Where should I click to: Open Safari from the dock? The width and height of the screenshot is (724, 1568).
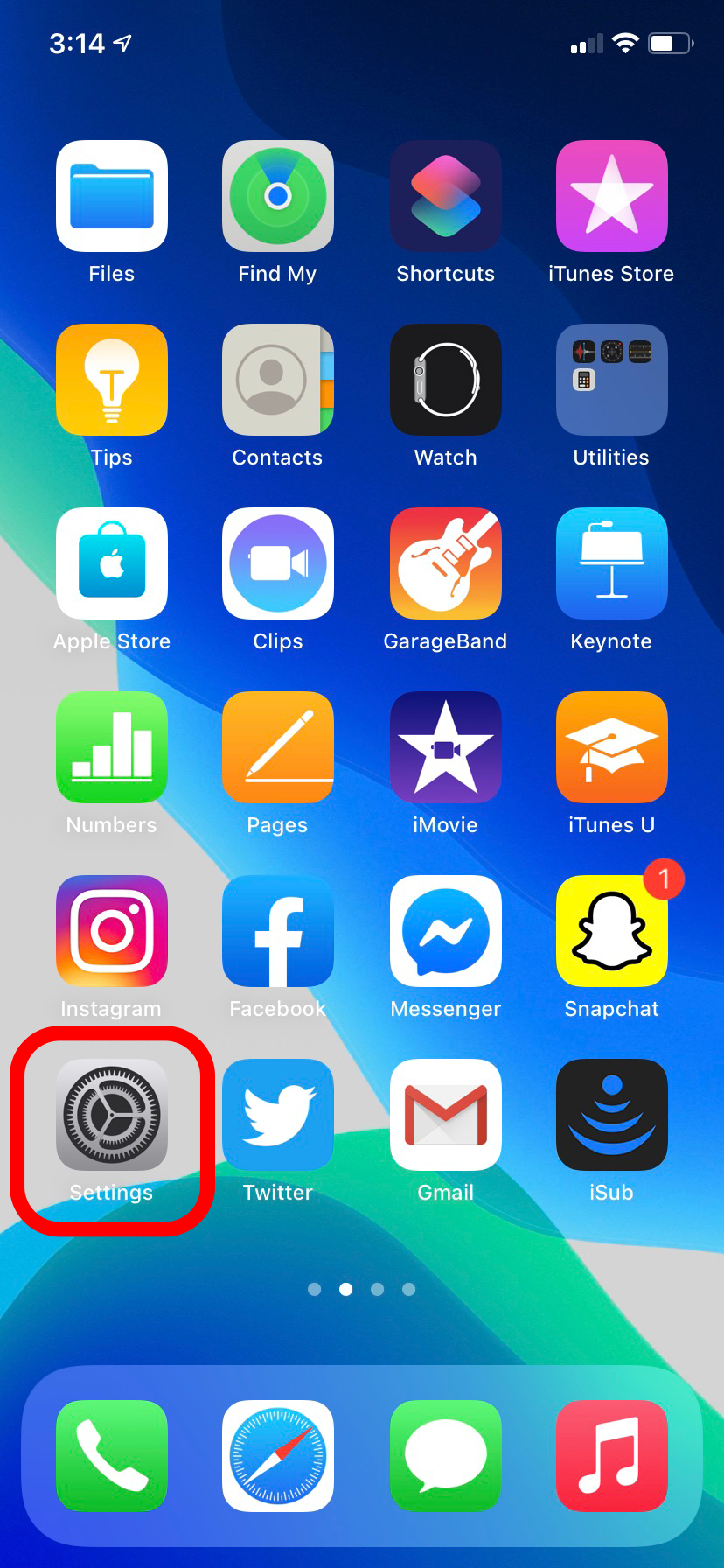pos(277,1454)
